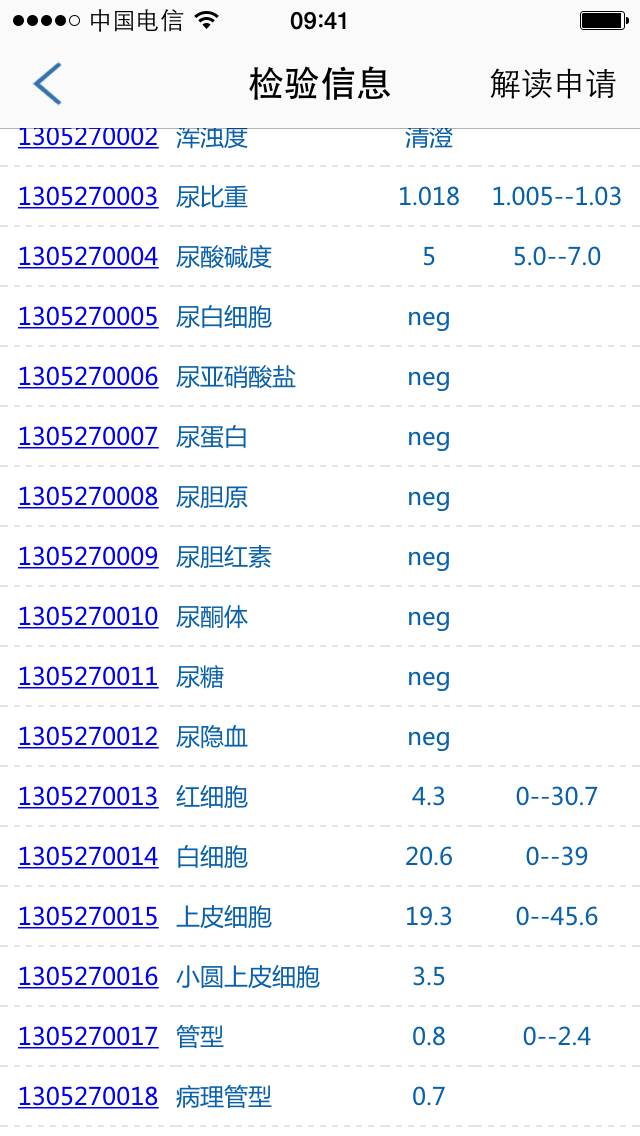640x1136 pixels.
Task: Go back using the top-left arrow
Action: click(x=47, y=84)
